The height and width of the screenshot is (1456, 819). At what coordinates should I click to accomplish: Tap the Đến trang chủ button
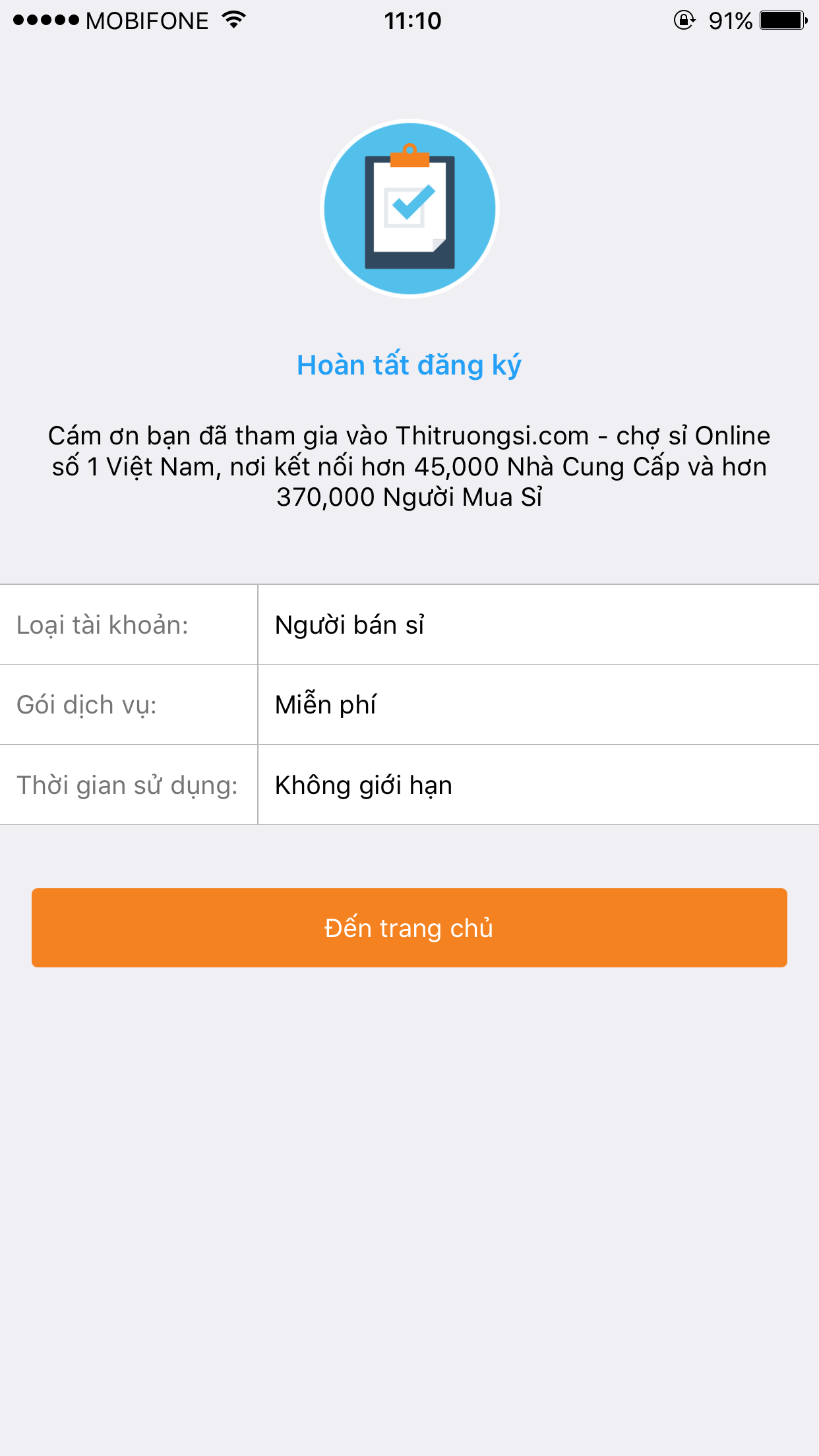click(409, 928)
